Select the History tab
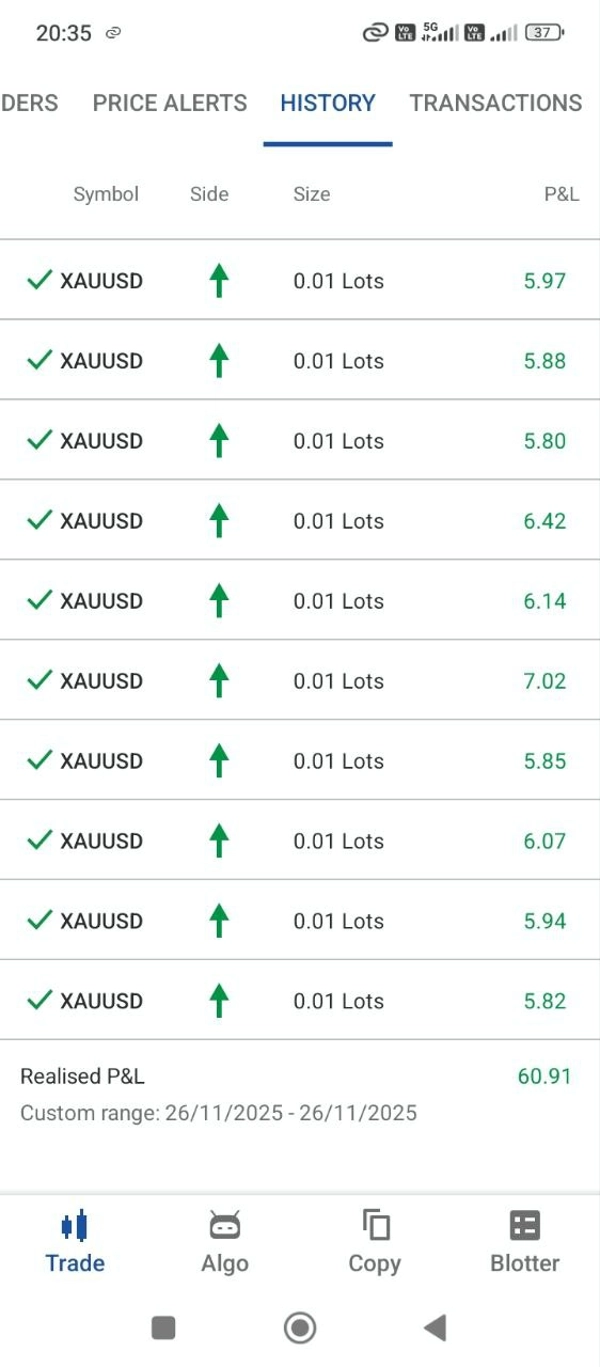The image size is (600, 1367). (x=328, y=103)
